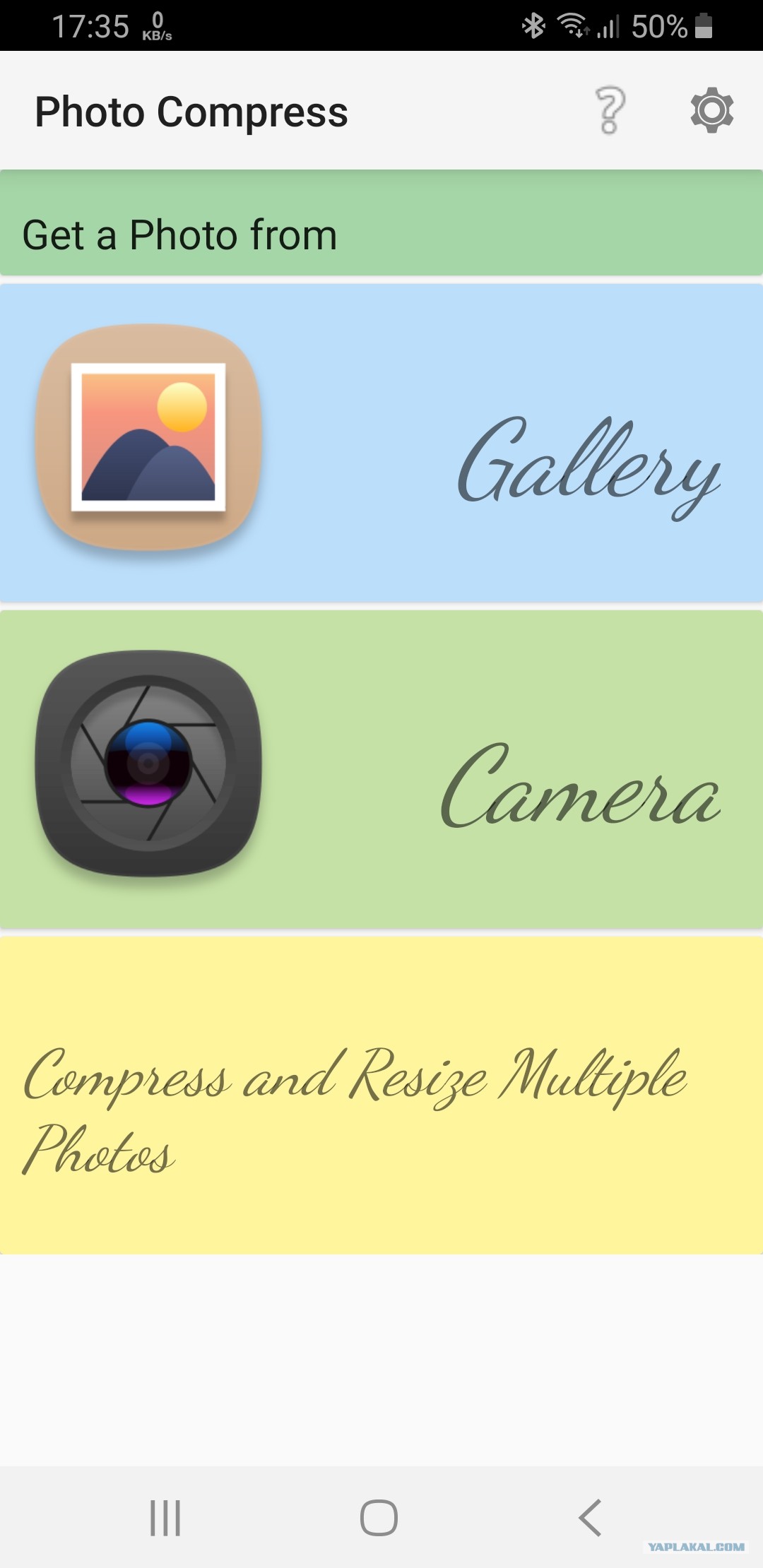Go back using the system back button
Screen dimensions: 763x1568
click(590, 1517)
